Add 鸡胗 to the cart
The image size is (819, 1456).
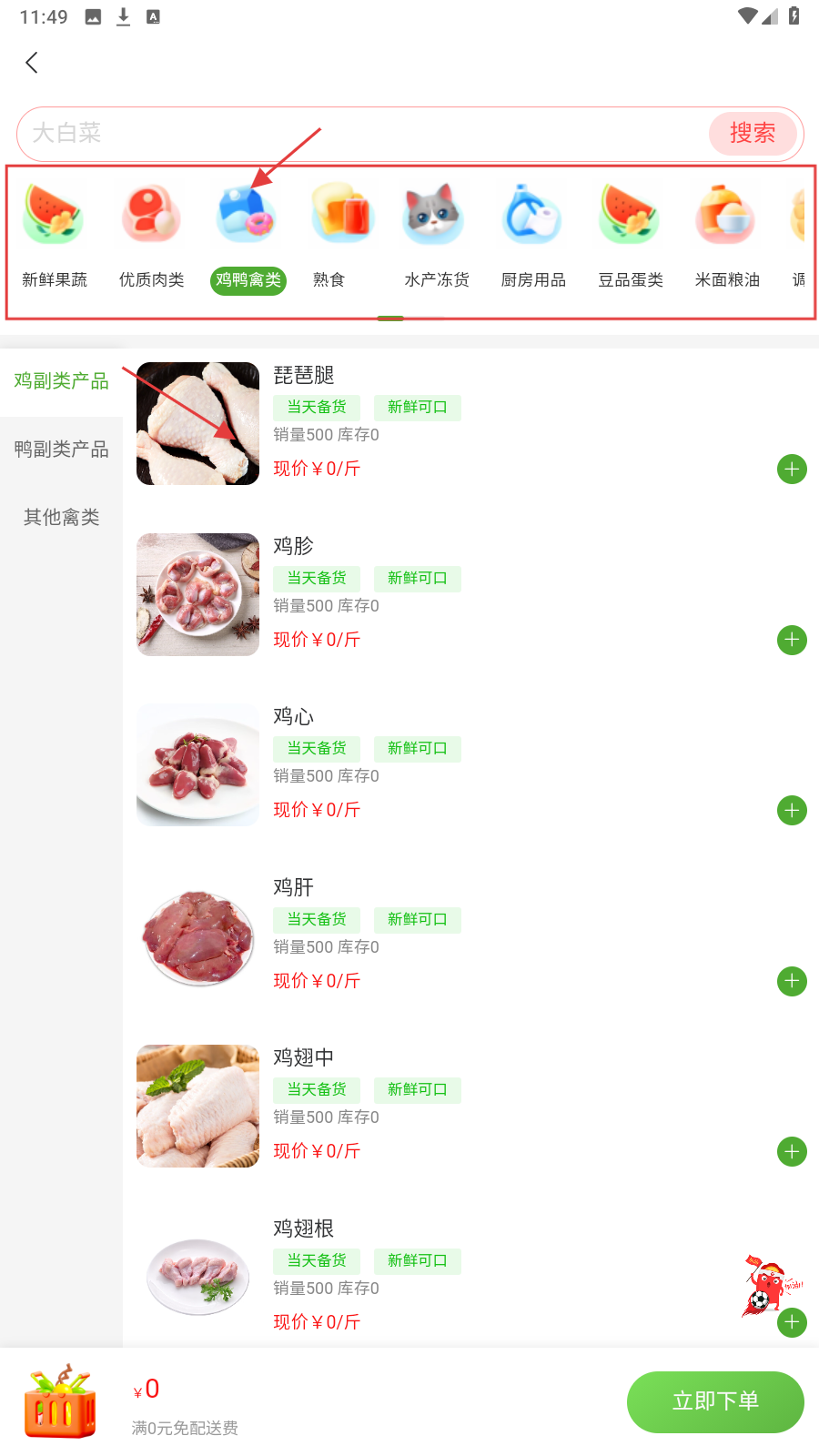pos(792,641)
